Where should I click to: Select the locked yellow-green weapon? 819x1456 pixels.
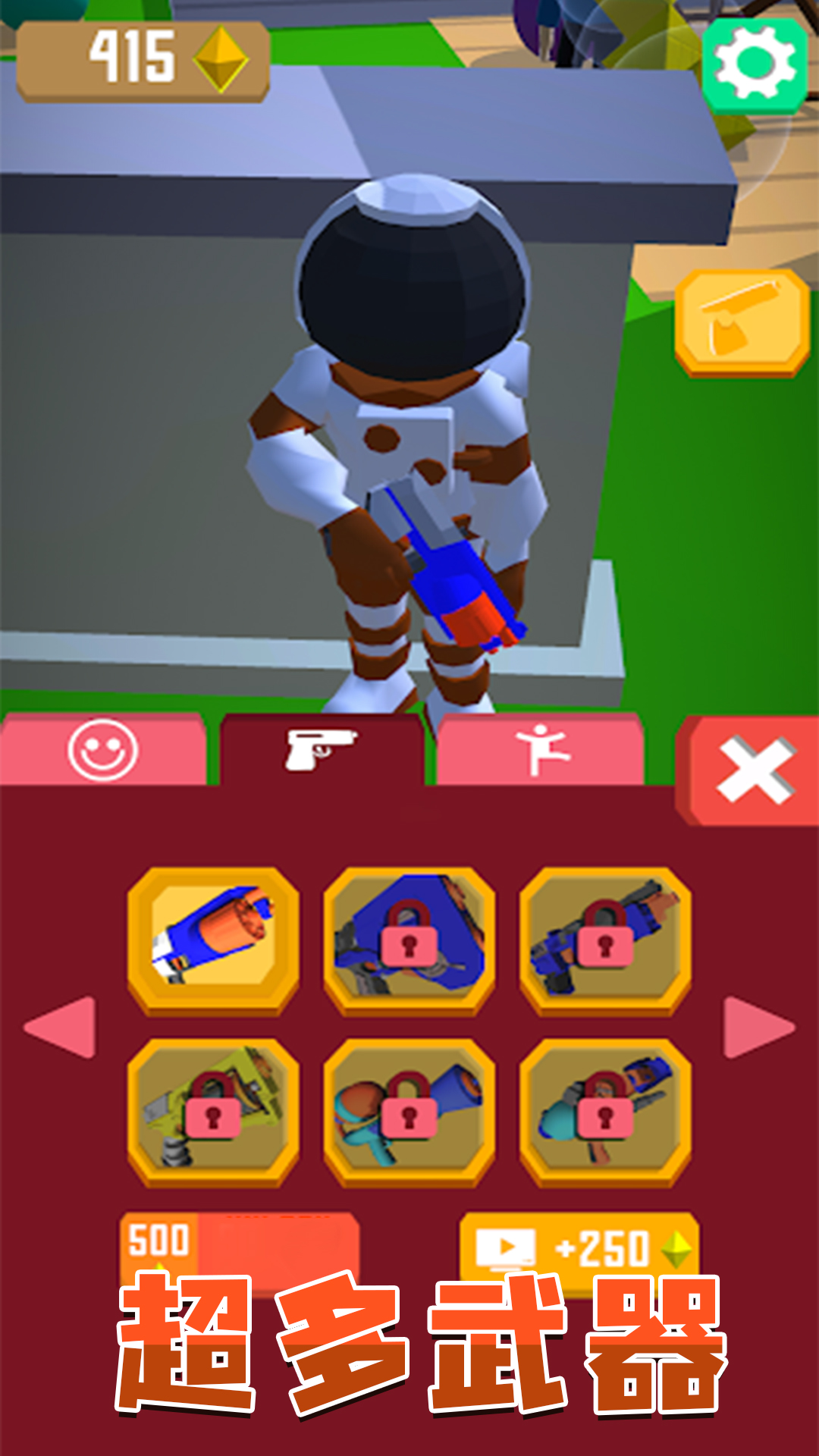click(213, 1112)
